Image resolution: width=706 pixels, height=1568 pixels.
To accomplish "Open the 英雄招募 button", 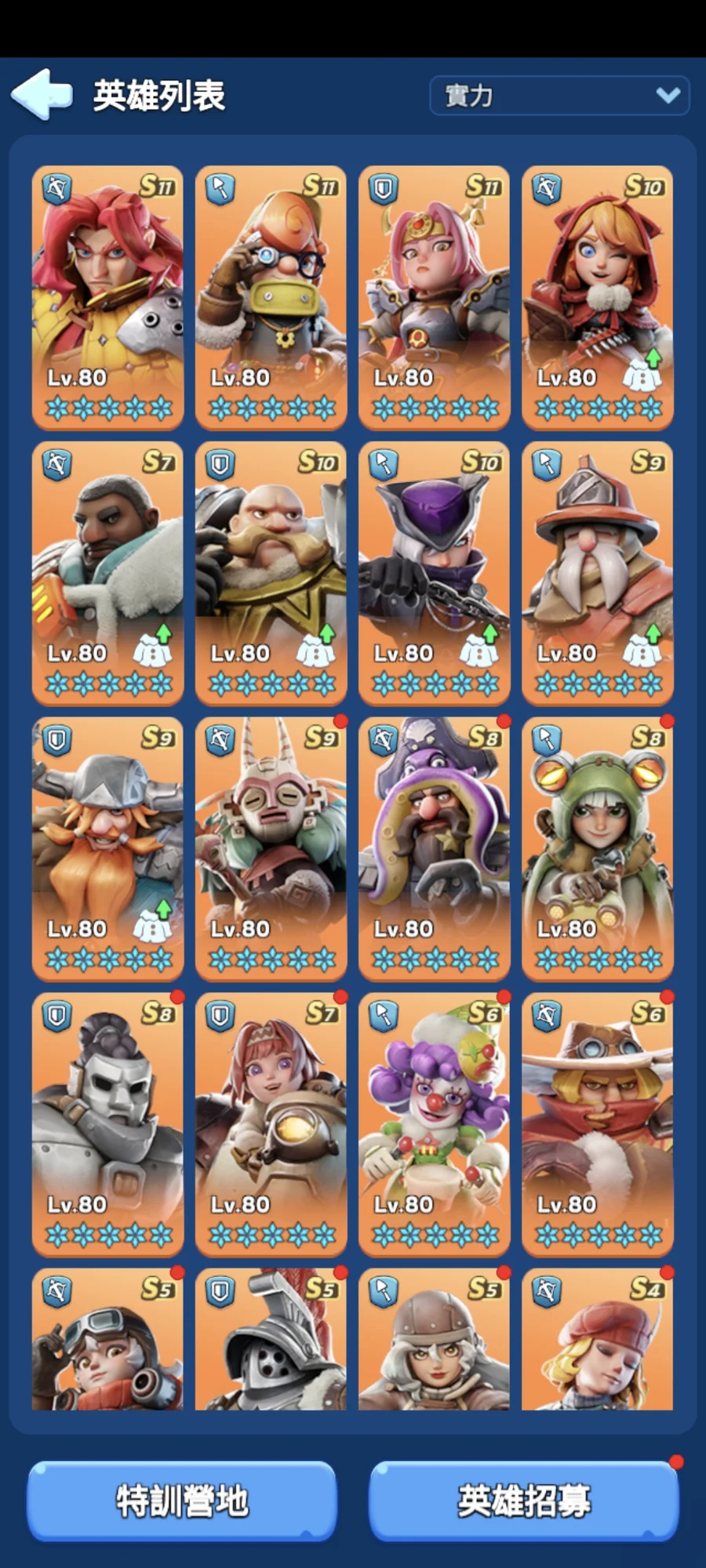I will point(523,1501).
